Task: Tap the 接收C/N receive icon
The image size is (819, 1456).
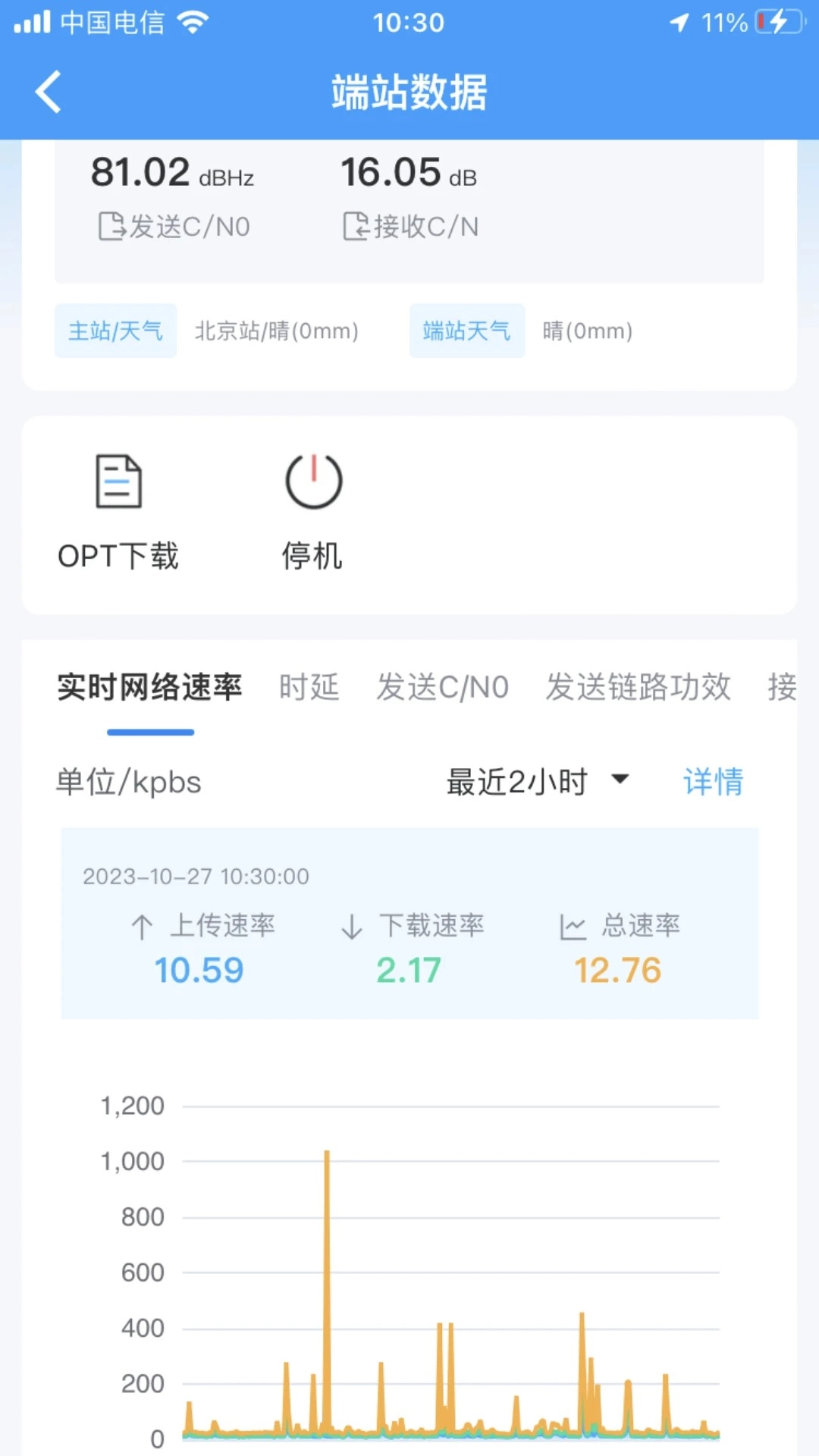Action: pos(355,225)
